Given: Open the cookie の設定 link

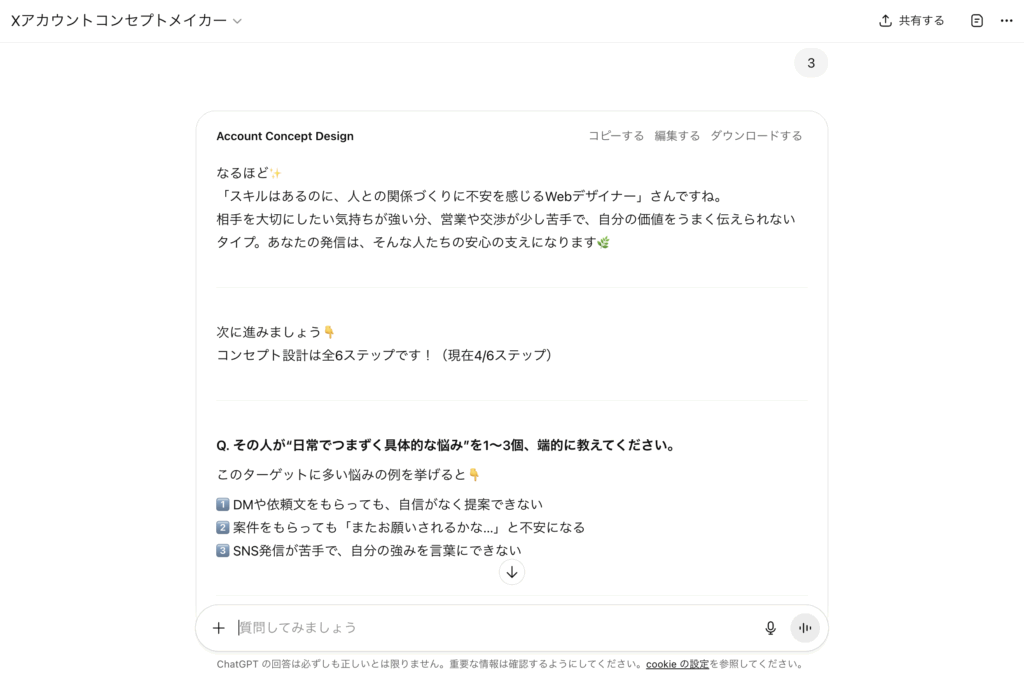Looking at the screenshot, I should point(677,664).
